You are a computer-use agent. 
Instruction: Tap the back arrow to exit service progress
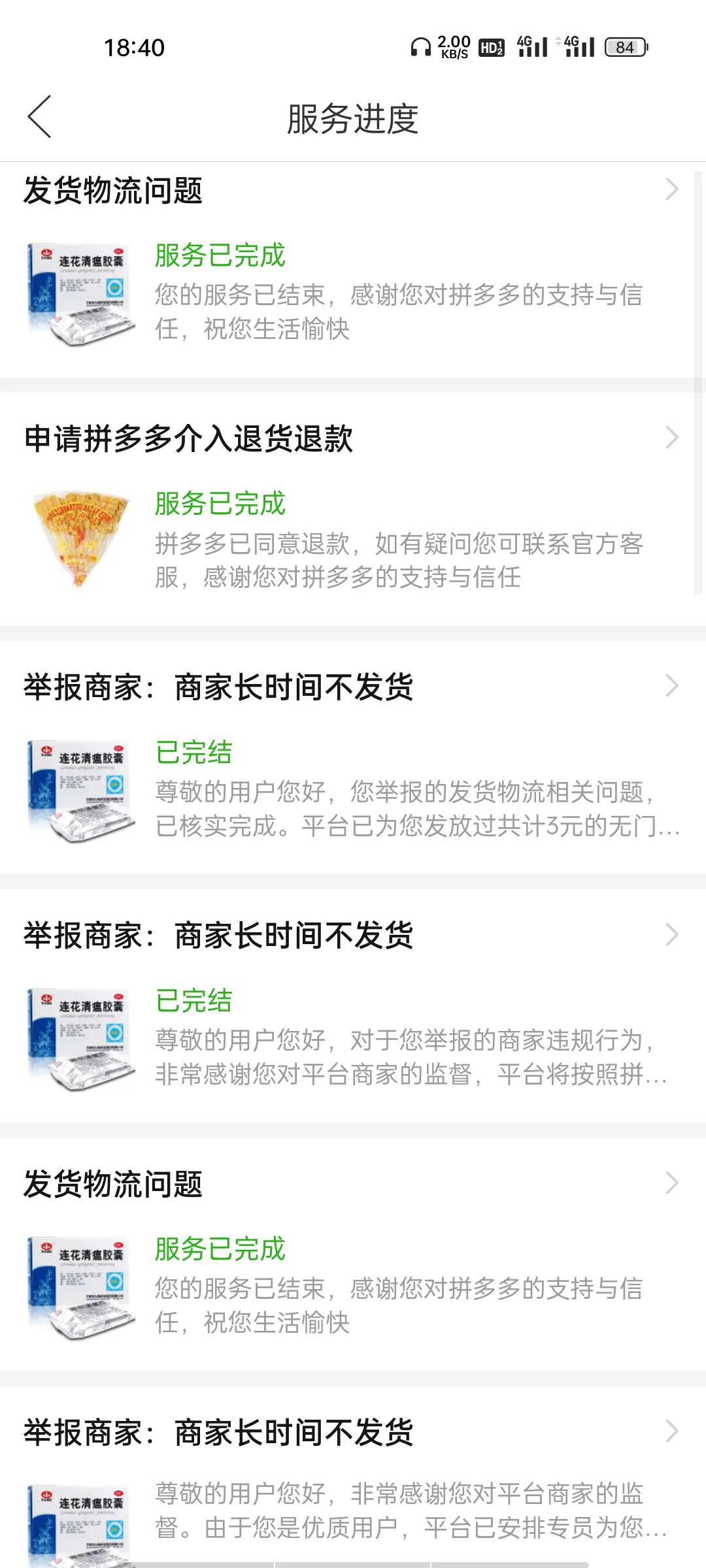[x=41, y=116]
